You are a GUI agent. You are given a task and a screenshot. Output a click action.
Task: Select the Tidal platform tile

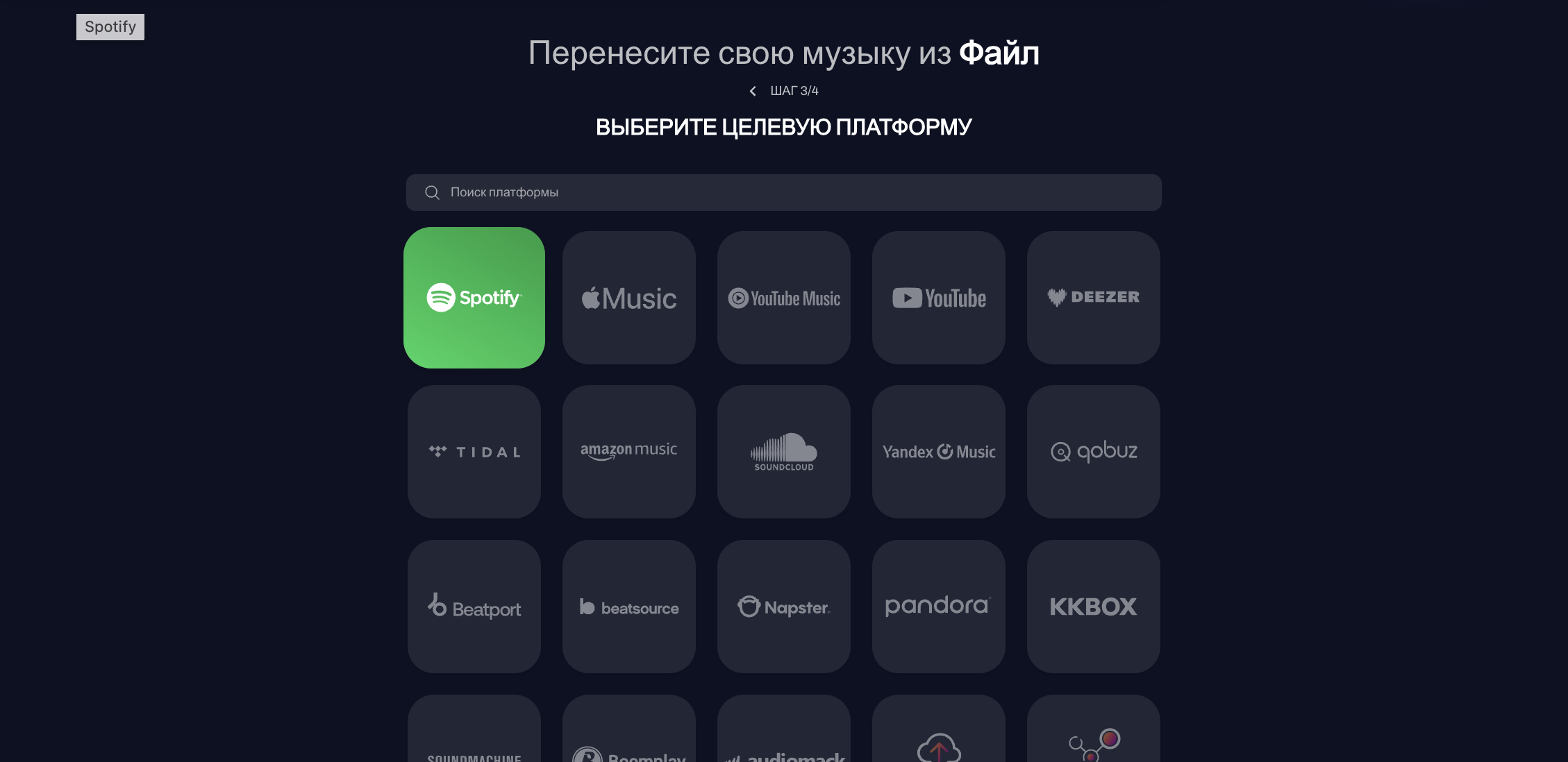click(x=474, y=452)
